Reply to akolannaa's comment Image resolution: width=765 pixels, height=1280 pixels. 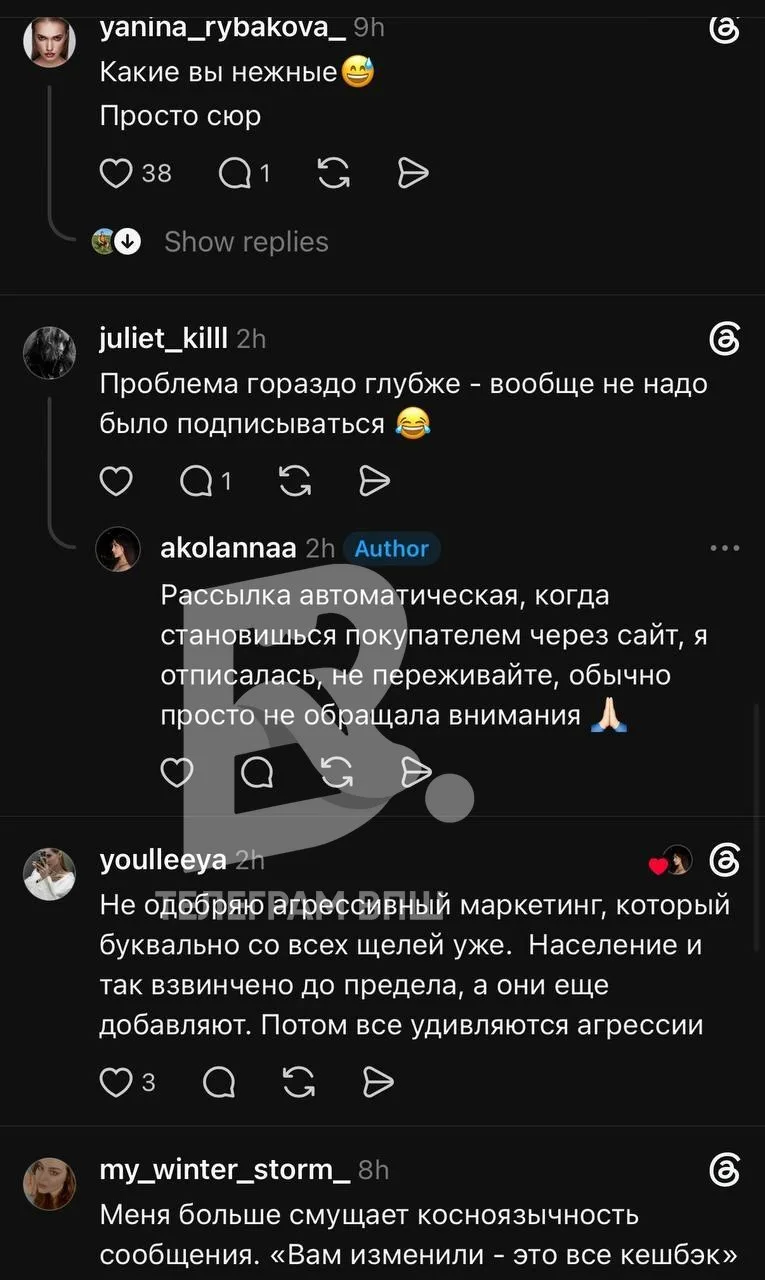(x=257, y=771)
